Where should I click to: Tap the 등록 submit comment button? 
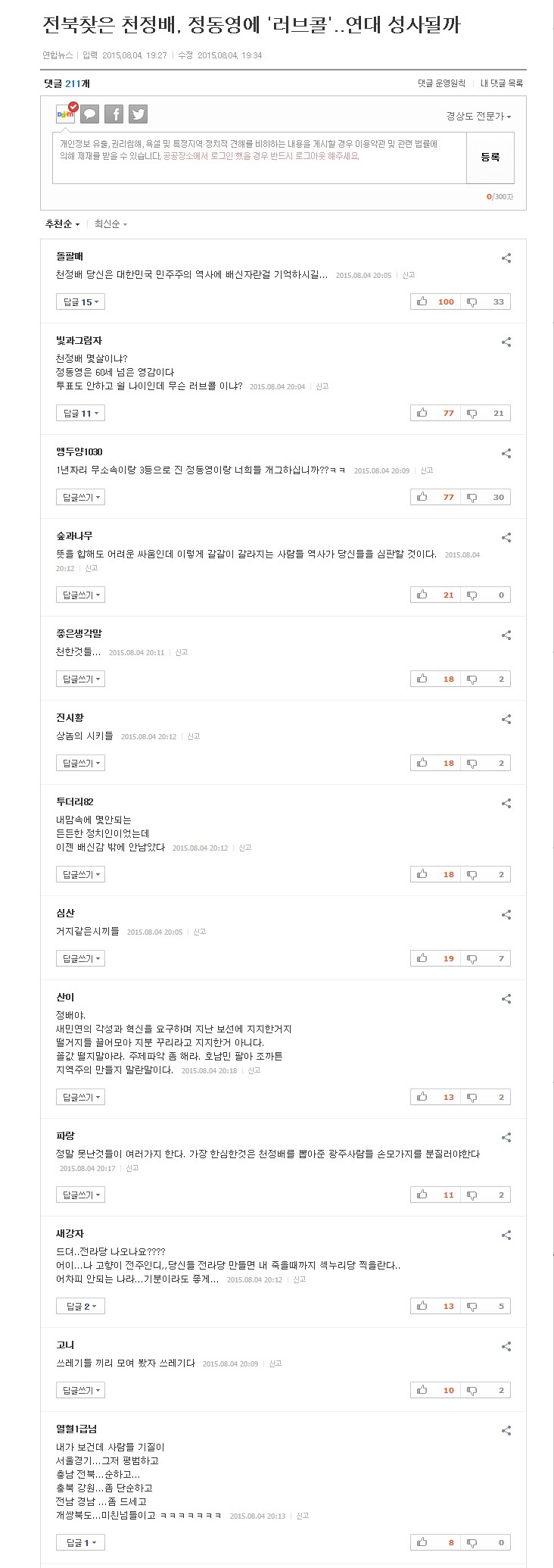(490, 158)
